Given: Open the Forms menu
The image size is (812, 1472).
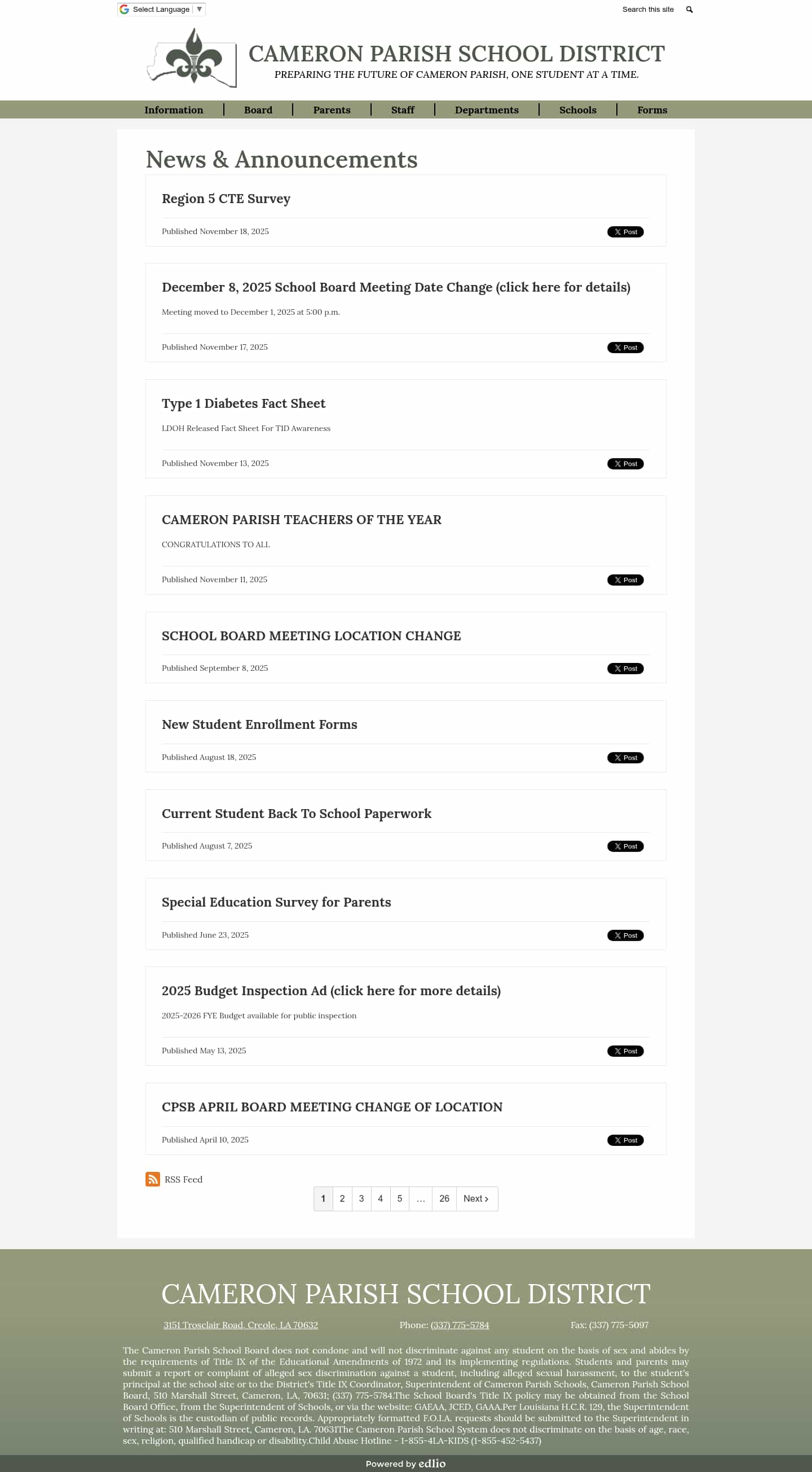Looking at the screenshot, I should [651, 109].
